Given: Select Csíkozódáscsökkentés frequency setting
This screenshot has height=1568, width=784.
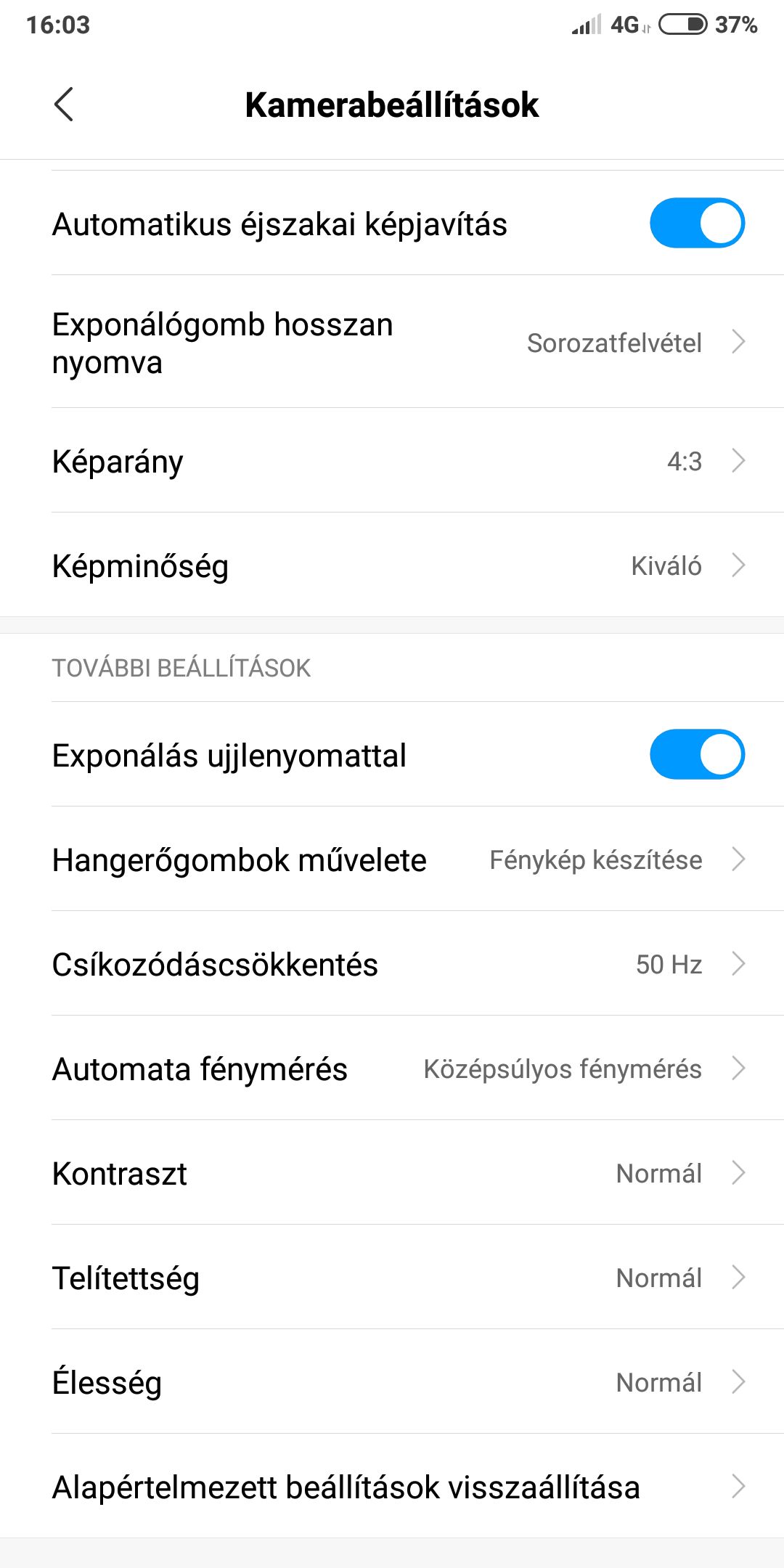Looking at the screenshot, I should click(392, 964).
